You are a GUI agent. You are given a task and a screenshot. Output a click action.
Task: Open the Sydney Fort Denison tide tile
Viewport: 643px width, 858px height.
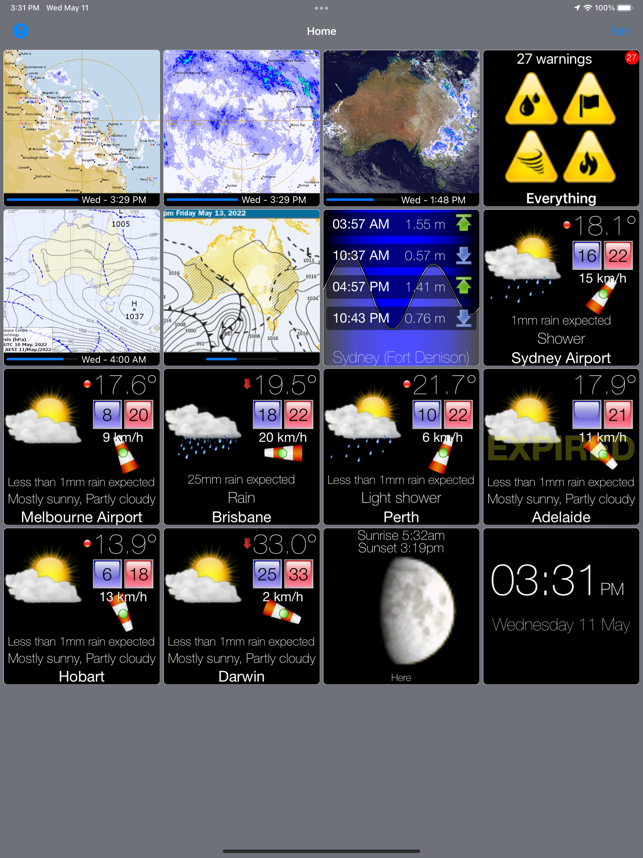pyautogui.click(x=401, y=288)
